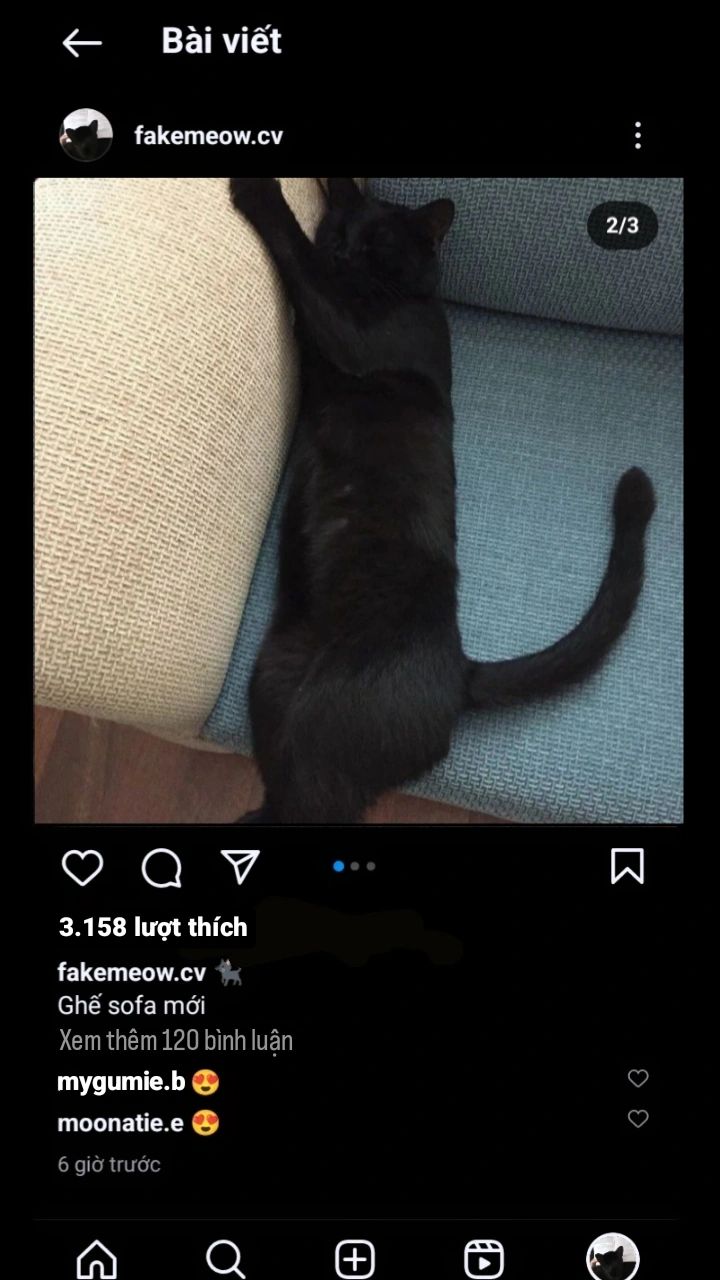This screenshot has width=720, height=1280.
Task: Switch to the Reels tab
Action: click(484, 1258)
